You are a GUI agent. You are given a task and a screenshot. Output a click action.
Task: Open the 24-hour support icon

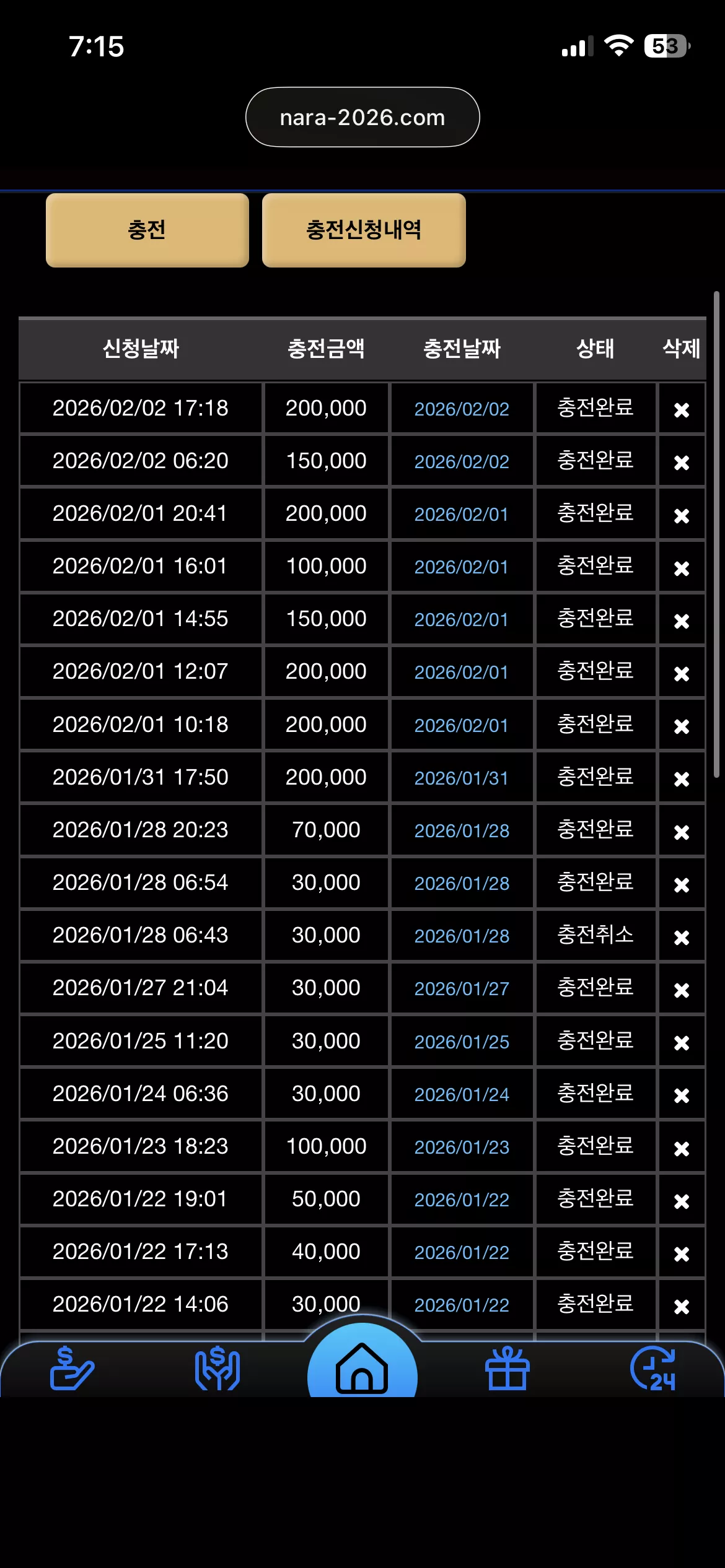pyautogui.click(x=653, y=1368)
